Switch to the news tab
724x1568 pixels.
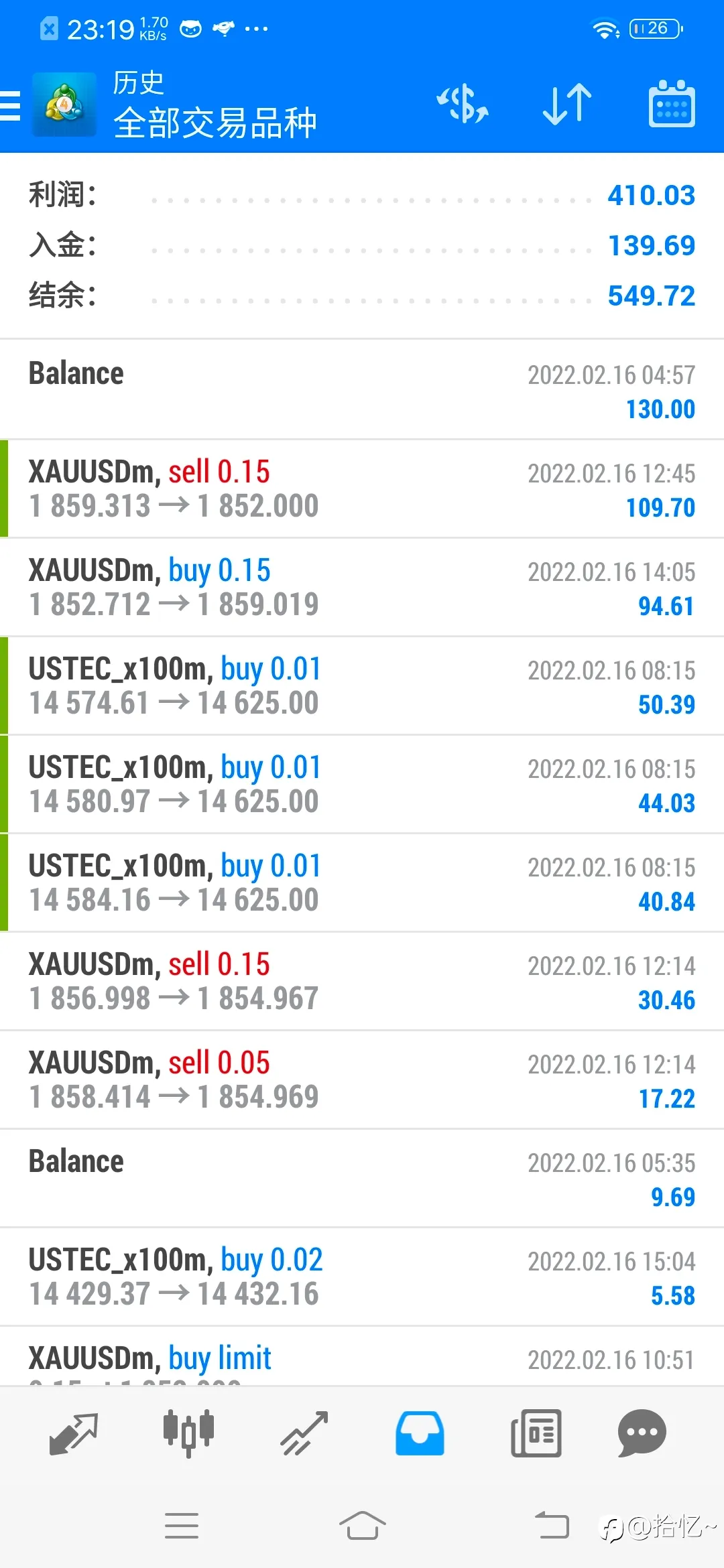pyautogui.click(x=536, y=1433)
